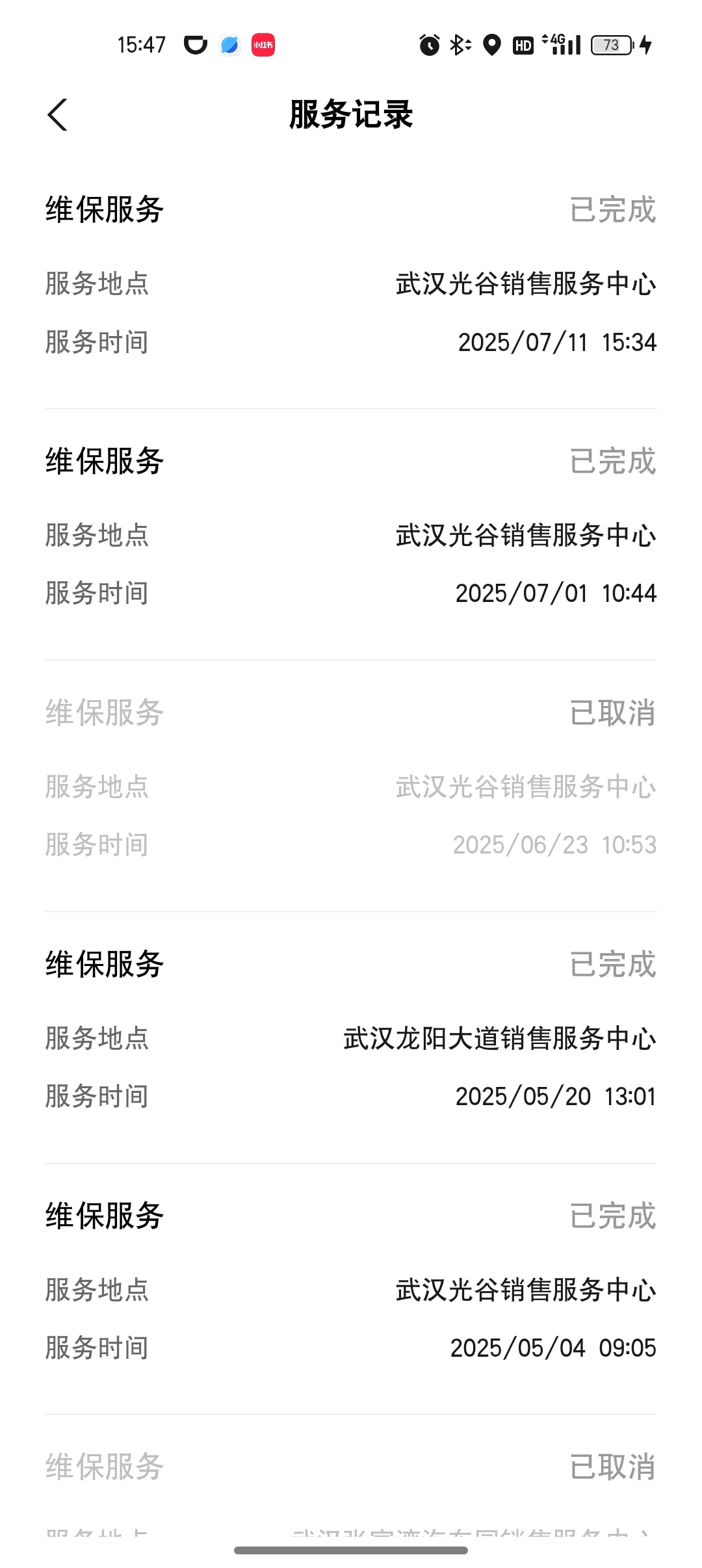View the cancelled record from 2025/06/23 10:53
The height and width of the screenshot is (1568, 702).
coord(351,786)
